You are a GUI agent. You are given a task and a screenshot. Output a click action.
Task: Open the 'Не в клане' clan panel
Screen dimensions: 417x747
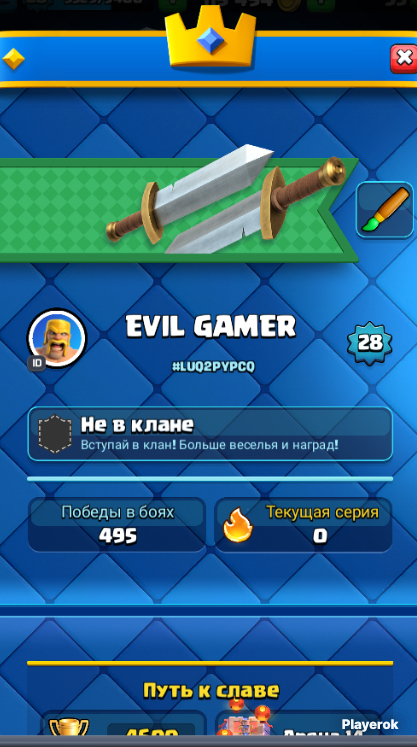(210, 434)
